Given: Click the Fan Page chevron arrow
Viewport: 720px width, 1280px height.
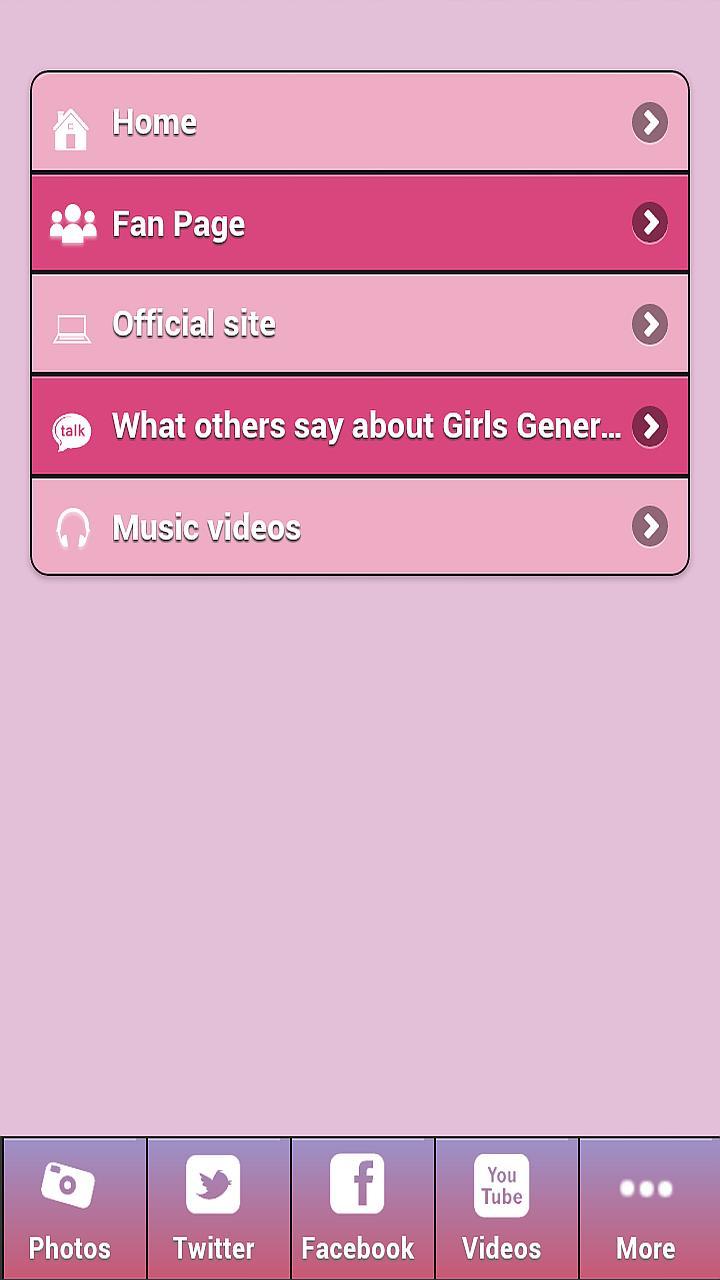Looking at the screenshot, I should click(x=649, y=223).
